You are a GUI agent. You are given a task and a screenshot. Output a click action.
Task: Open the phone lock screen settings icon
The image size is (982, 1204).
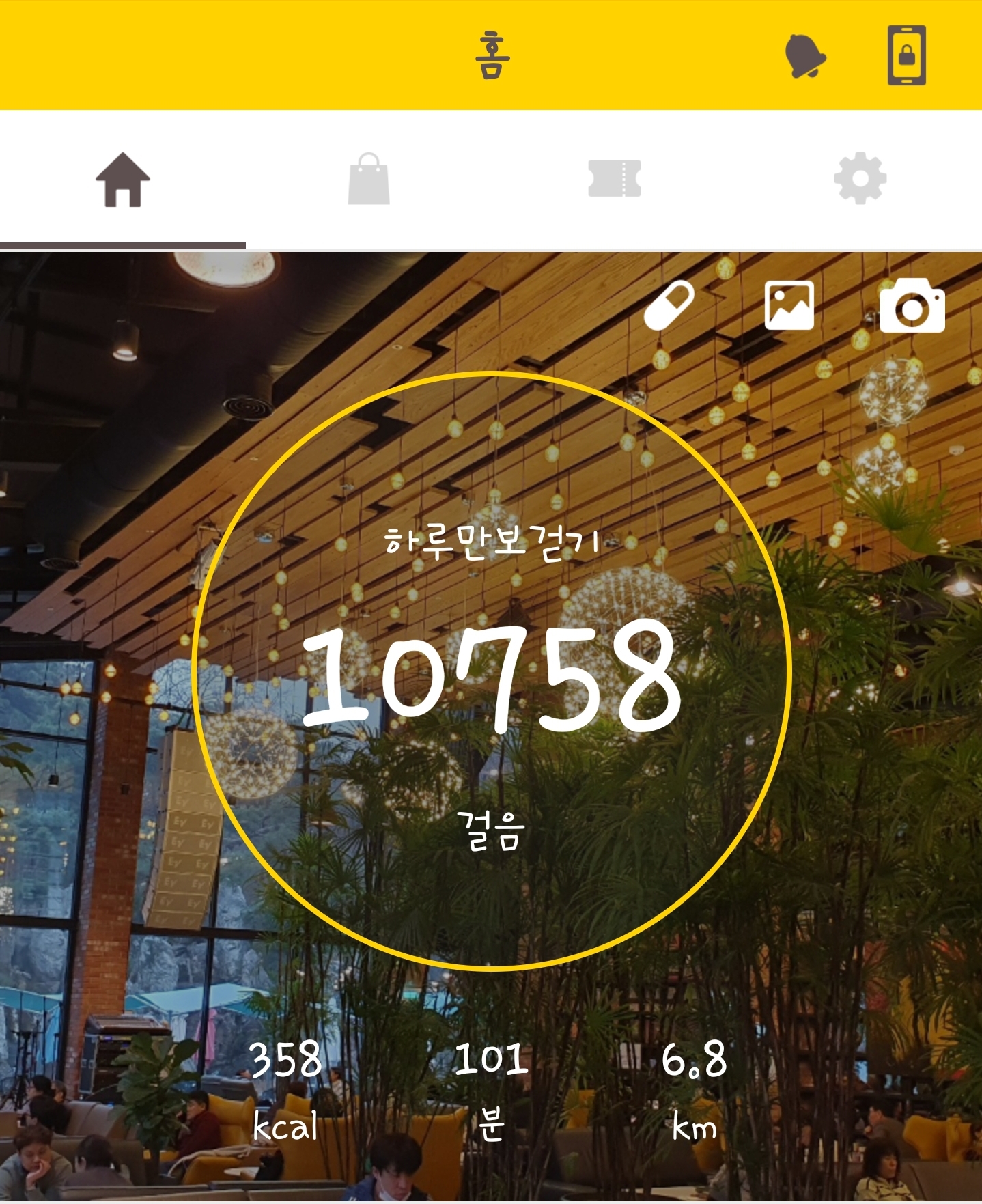(x=906, y=56)
